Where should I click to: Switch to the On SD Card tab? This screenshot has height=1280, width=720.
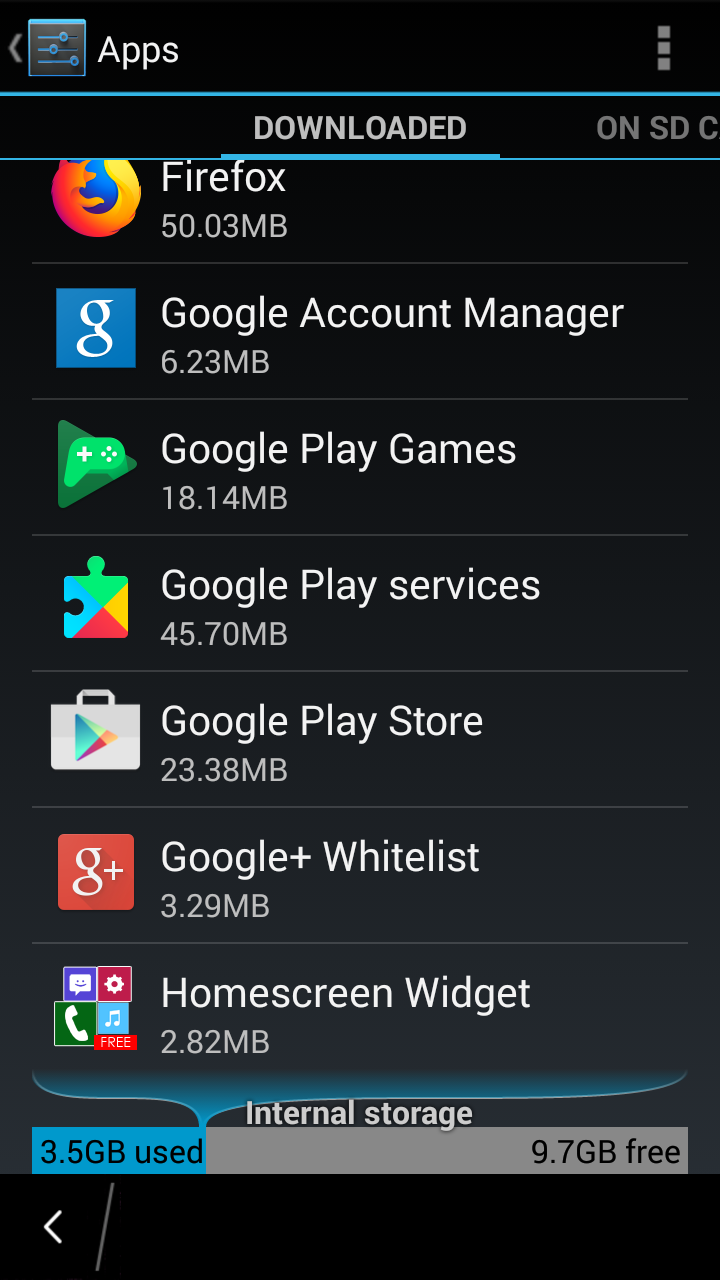656,128
